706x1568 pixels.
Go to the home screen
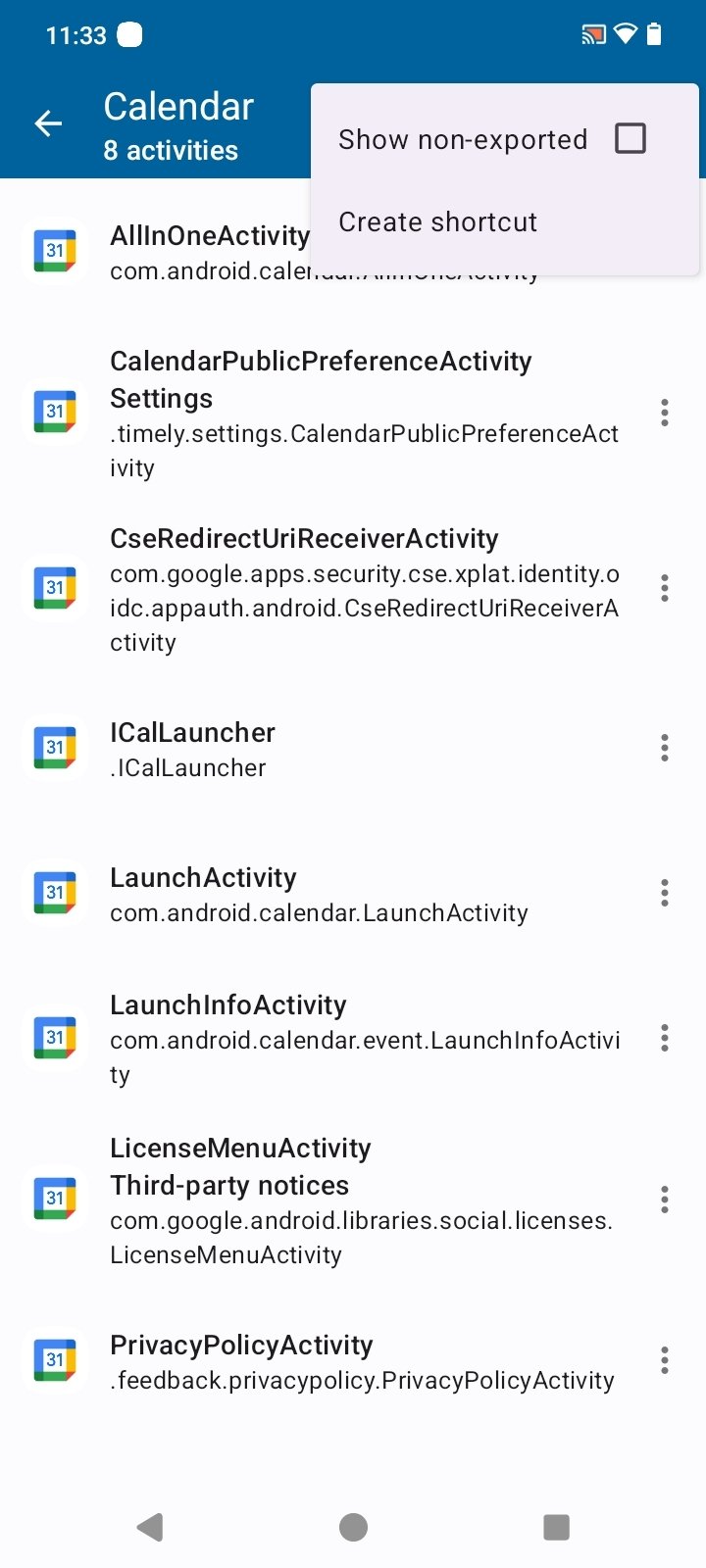click(x=353, y=1527)
